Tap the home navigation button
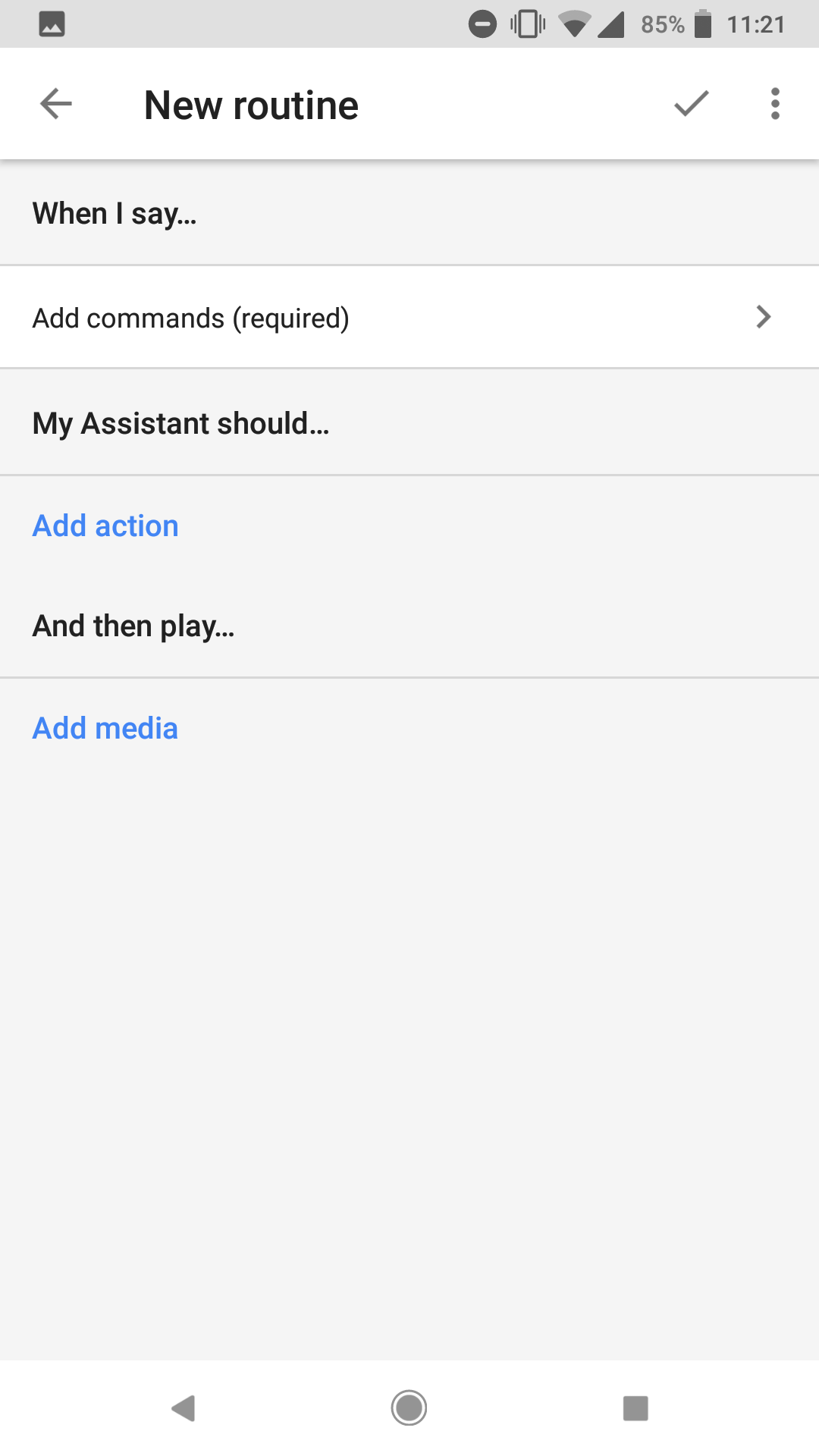This screenshot has height=1456, width=819. tap(409, 1408)
